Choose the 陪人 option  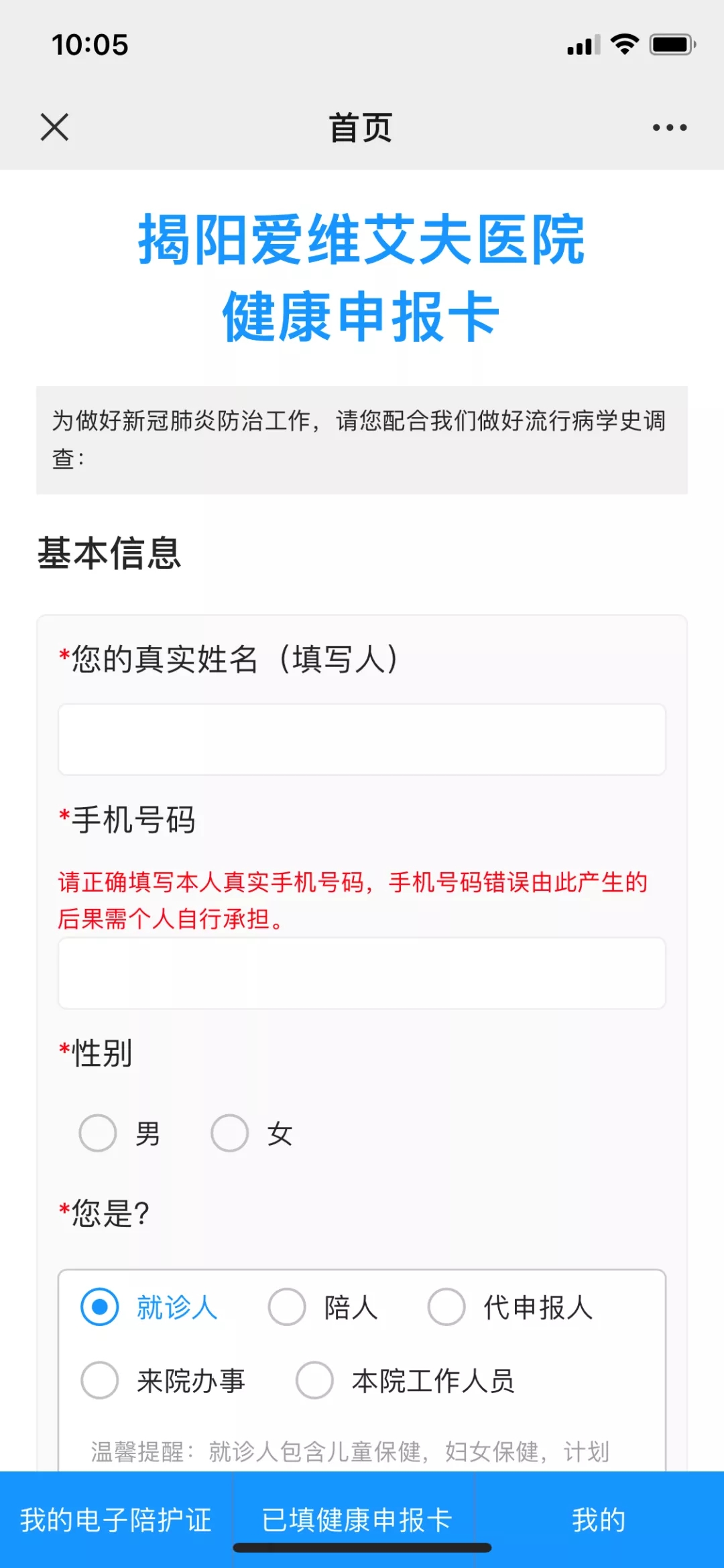[287, 1307]
